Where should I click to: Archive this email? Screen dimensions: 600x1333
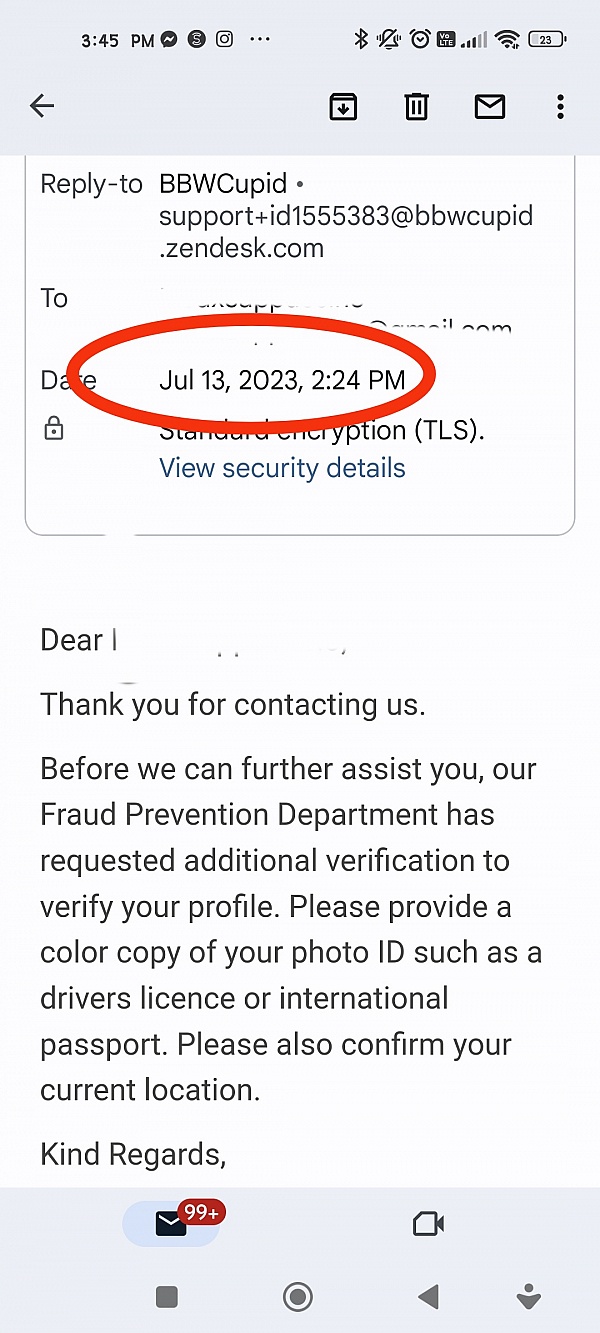point(343,106)
